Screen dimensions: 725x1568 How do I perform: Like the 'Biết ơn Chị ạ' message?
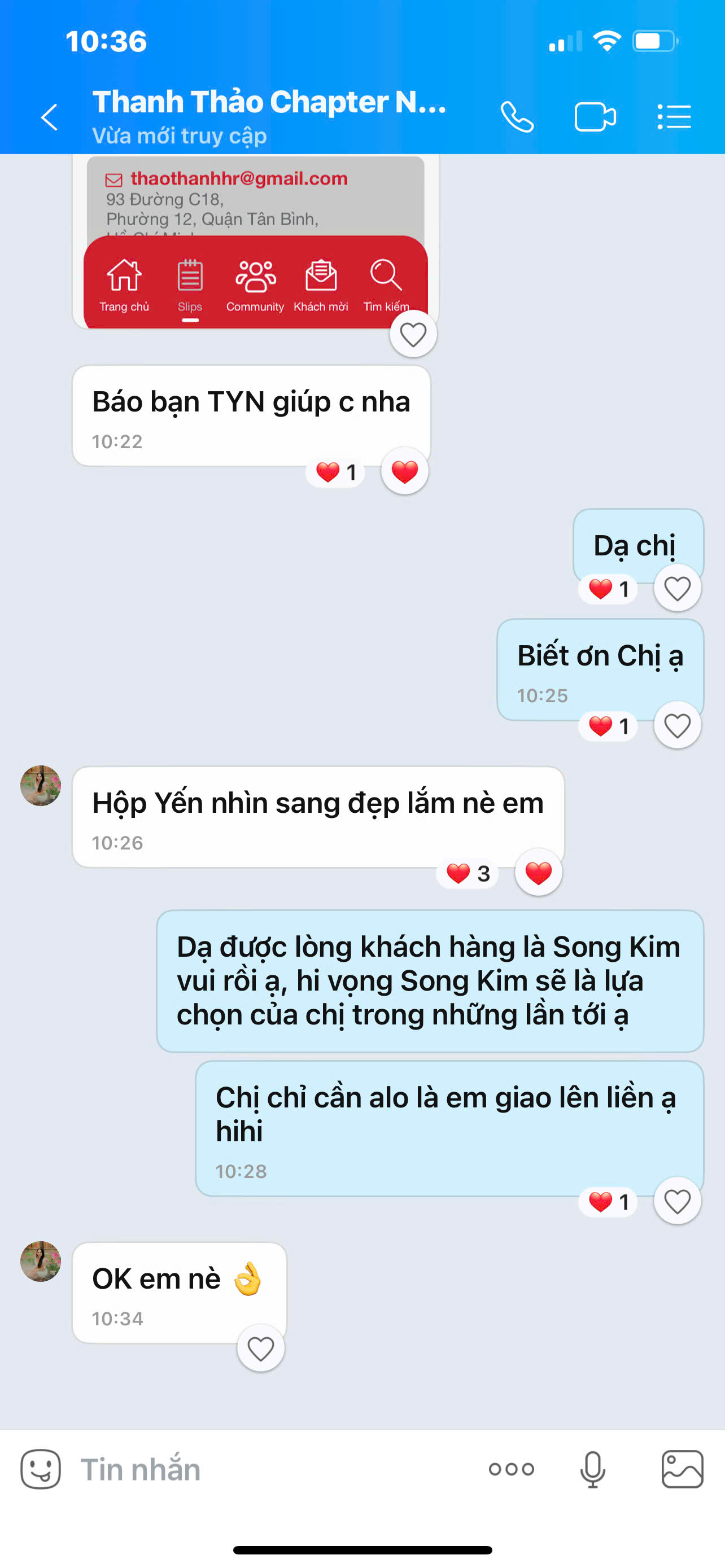(x=677, y=725)
